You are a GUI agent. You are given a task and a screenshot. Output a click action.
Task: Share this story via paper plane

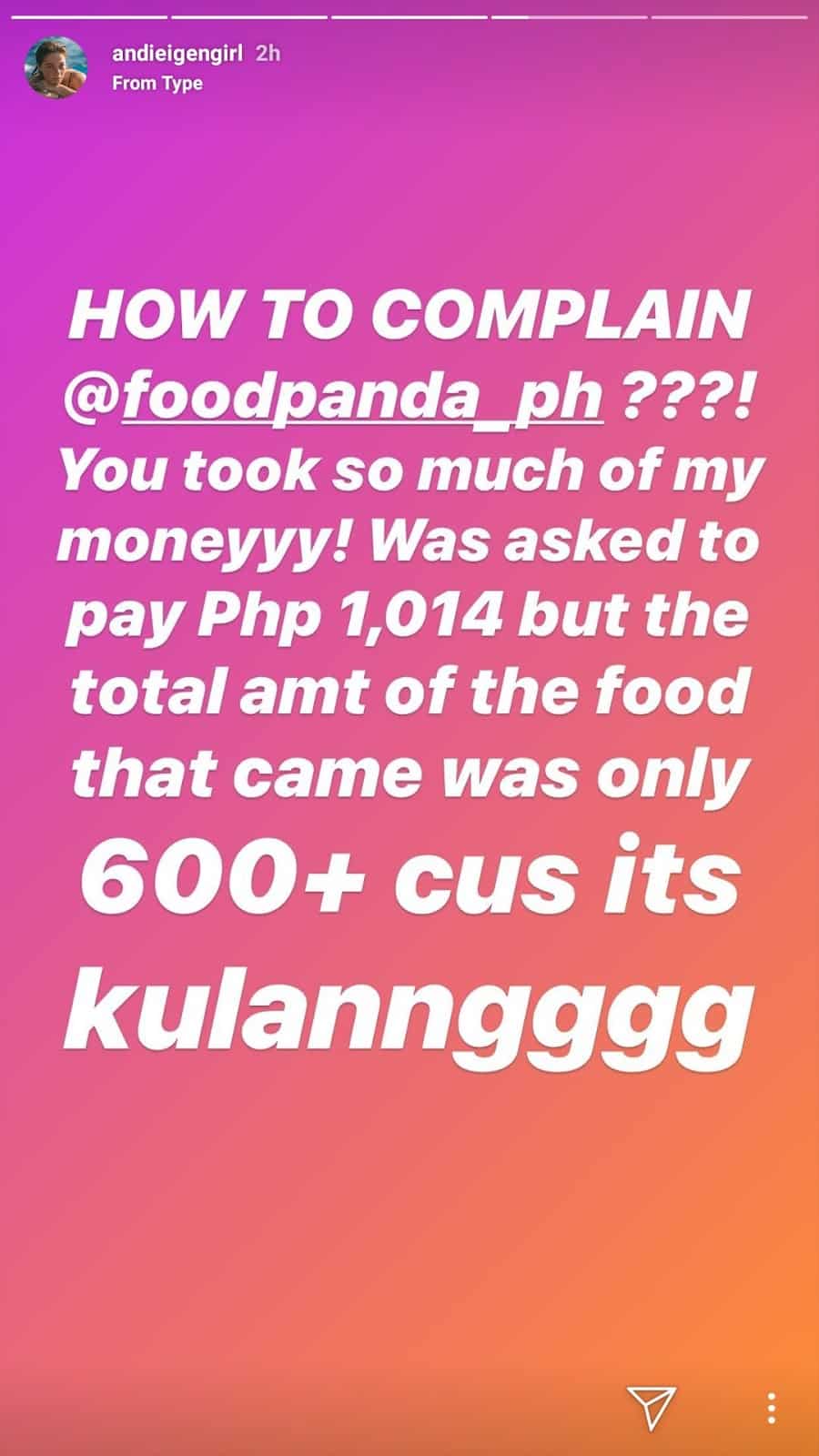click(650, 1407)
